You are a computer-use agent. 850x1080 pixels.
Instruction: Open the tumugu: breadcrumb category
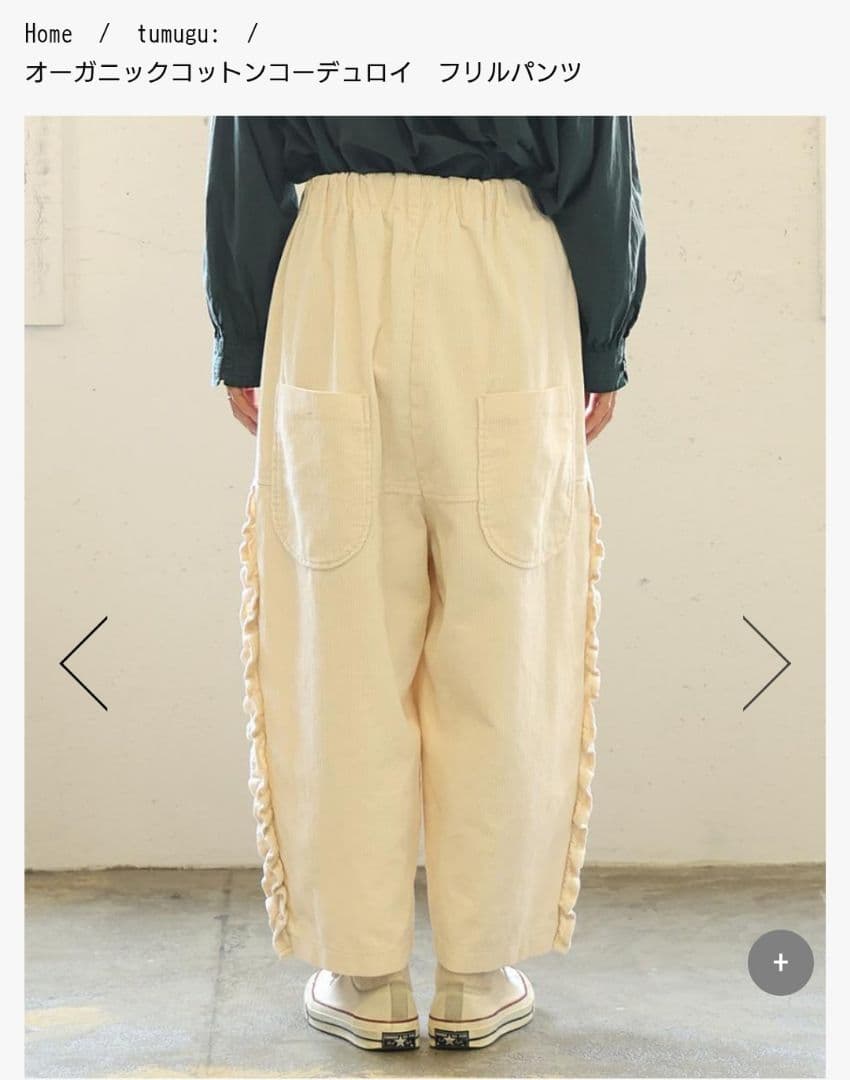[x=178, y=34]
